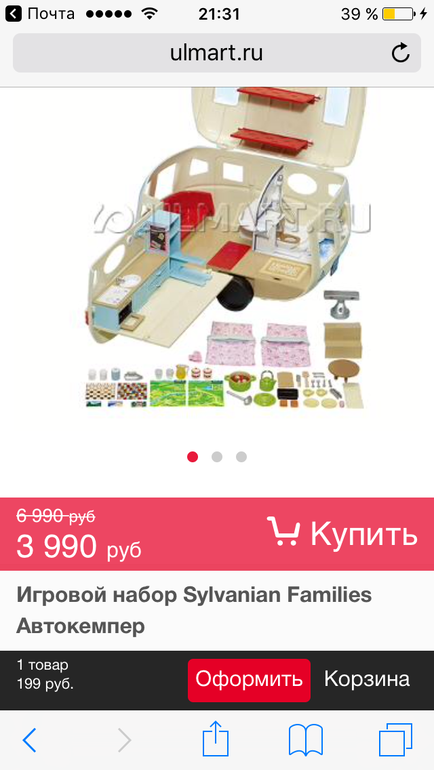Open the Корзина cart
The width and height of the screenshot is (434, 770).
pos(367,680)
